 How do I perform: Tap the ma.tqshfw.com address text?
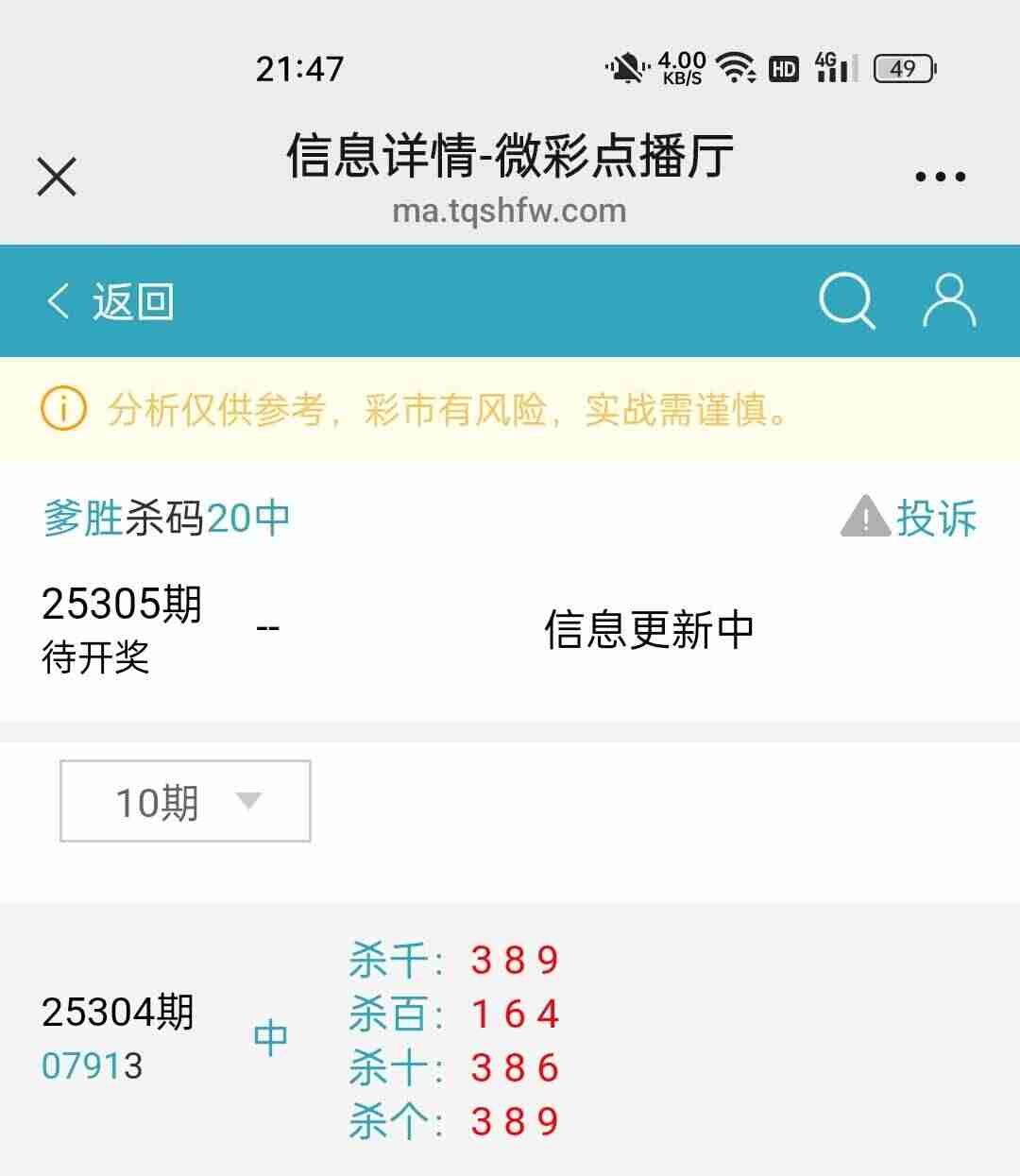point(510,211)
